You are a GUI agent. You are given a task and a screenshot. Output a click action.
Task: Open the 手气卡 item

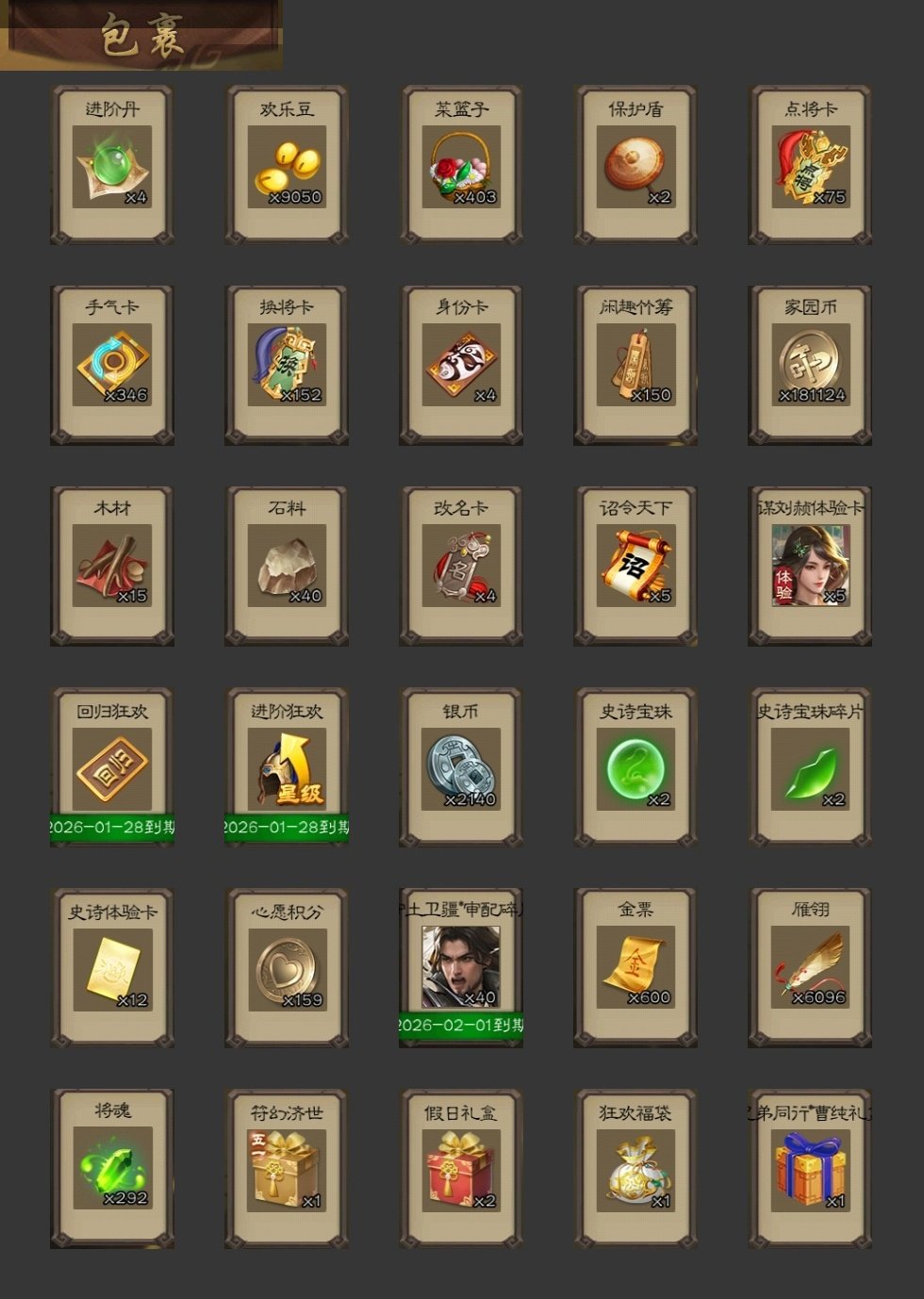click(x=112, y=366)
